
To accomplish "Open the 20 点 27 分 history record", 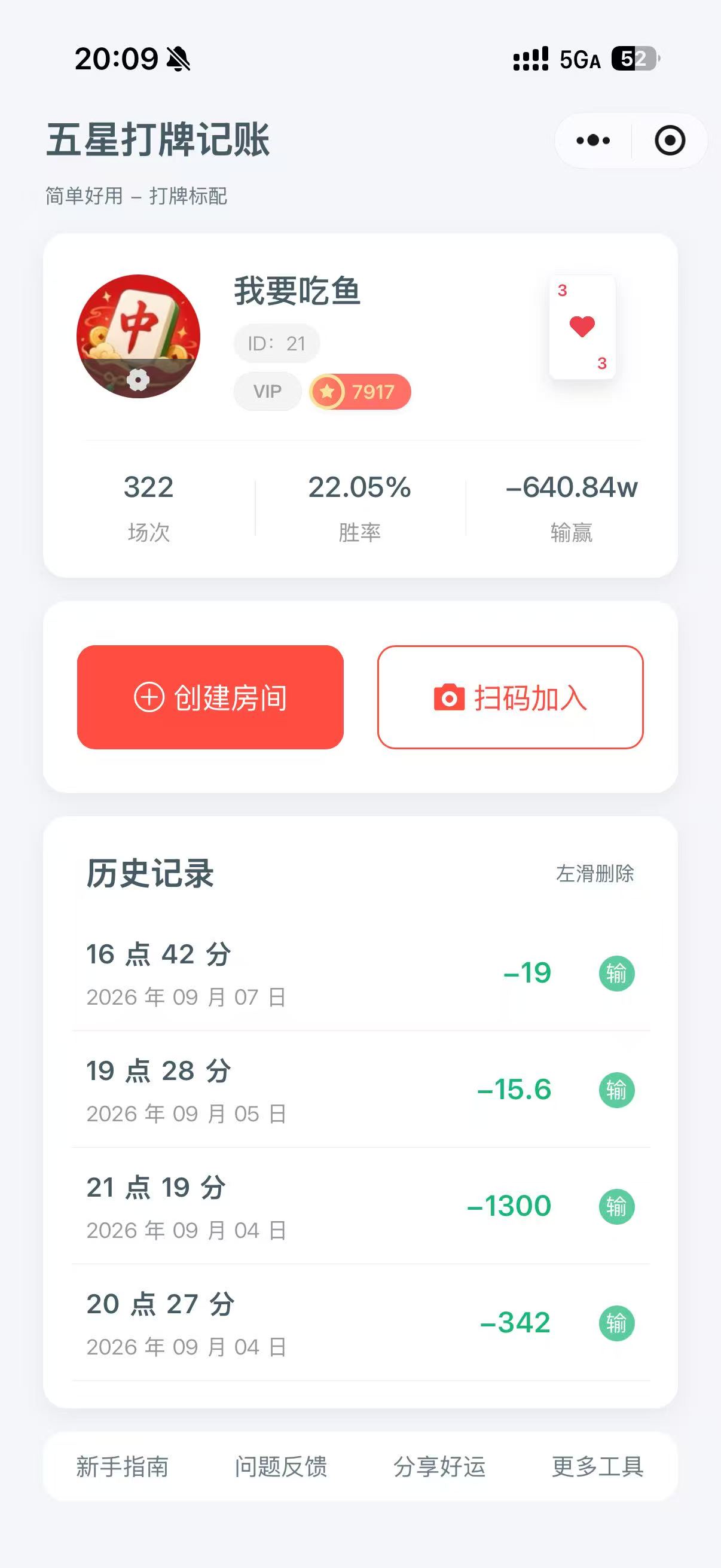I will 361,1323.
